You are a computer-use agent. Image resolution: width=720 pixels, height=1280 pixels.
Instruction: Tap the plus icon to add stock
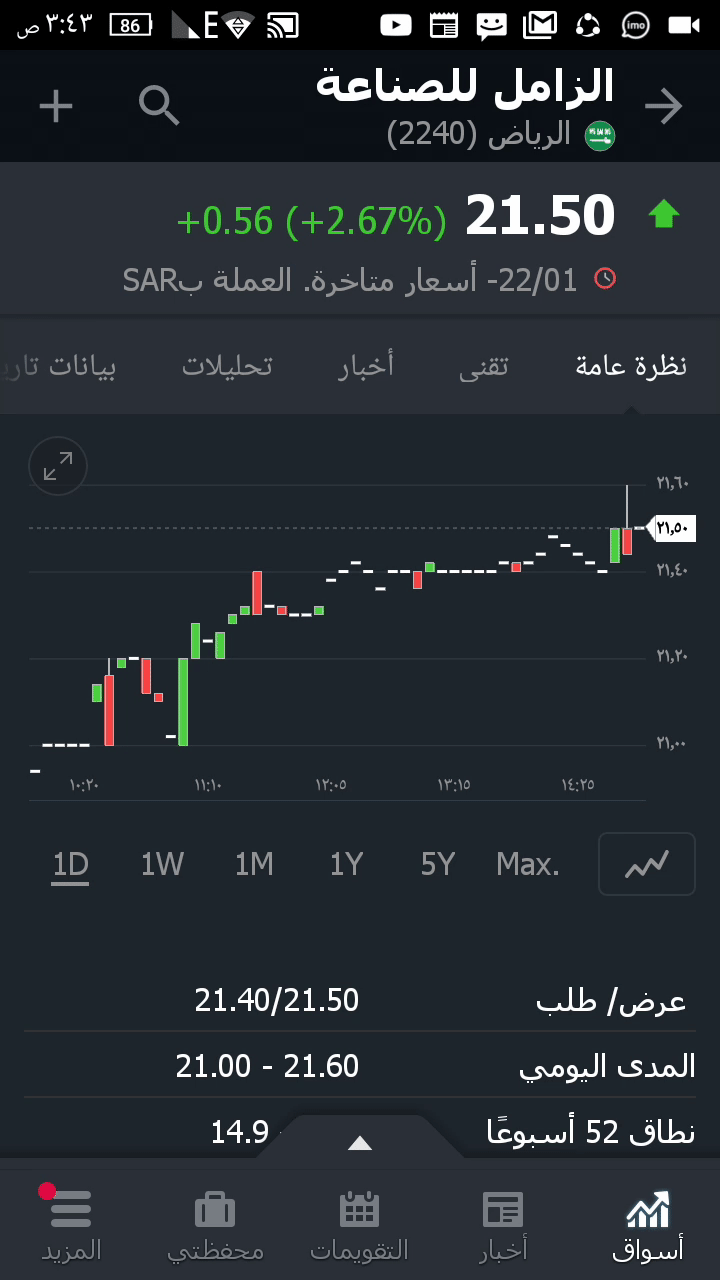click(56, 106)
